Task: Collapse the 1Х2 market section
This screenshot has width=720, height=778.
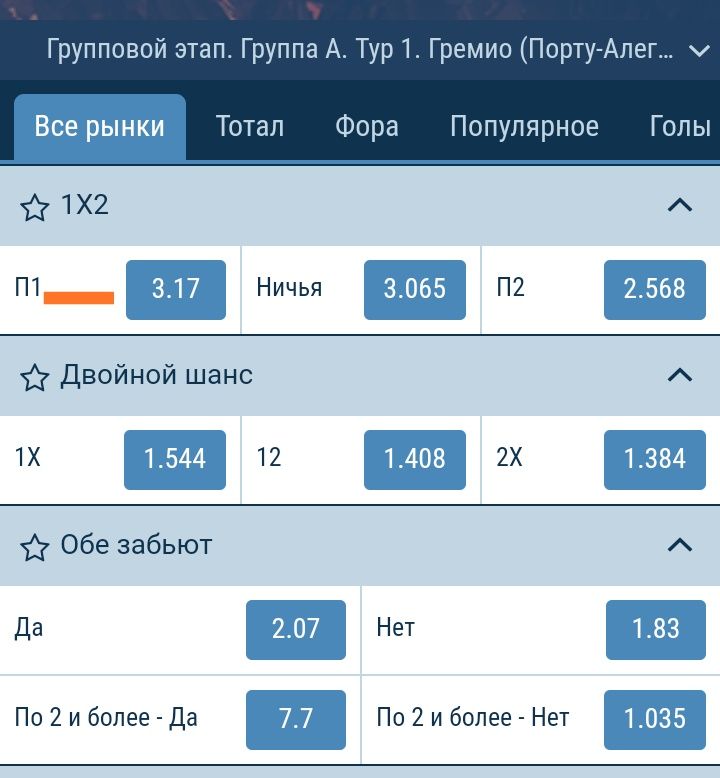Action: (x=680, y=206)
